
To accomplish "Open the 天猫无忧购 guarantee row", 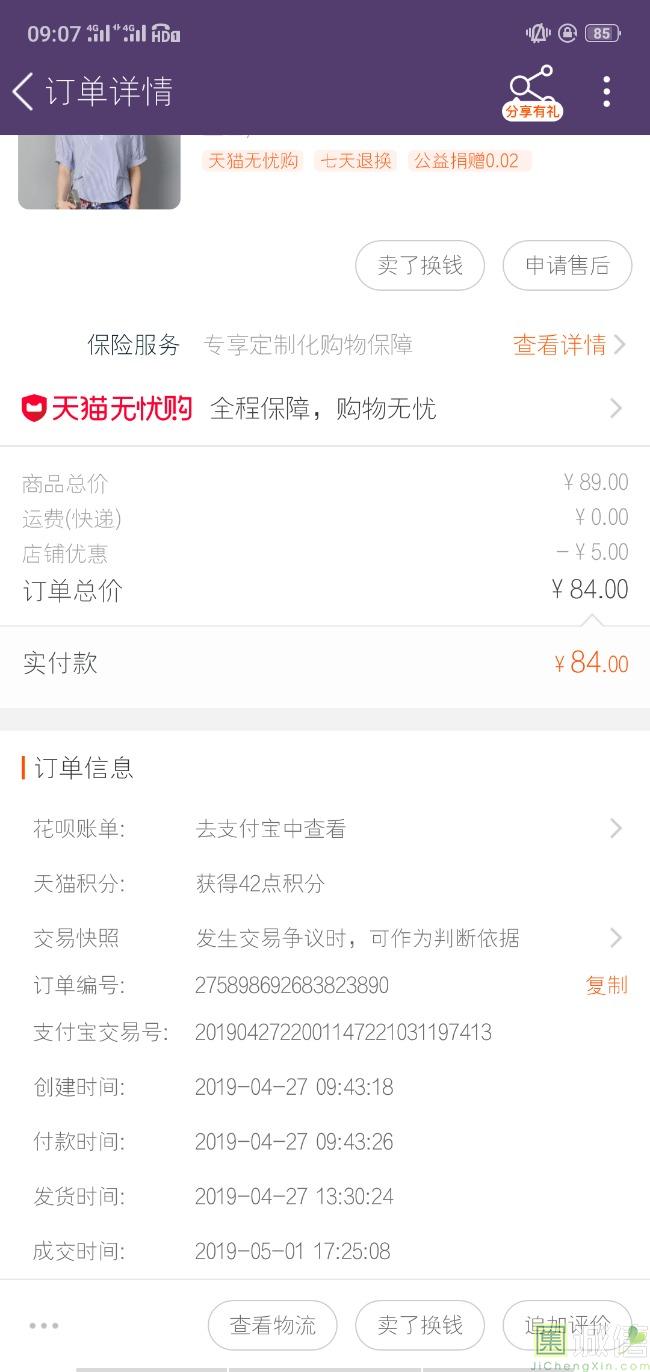I will 325,408.
